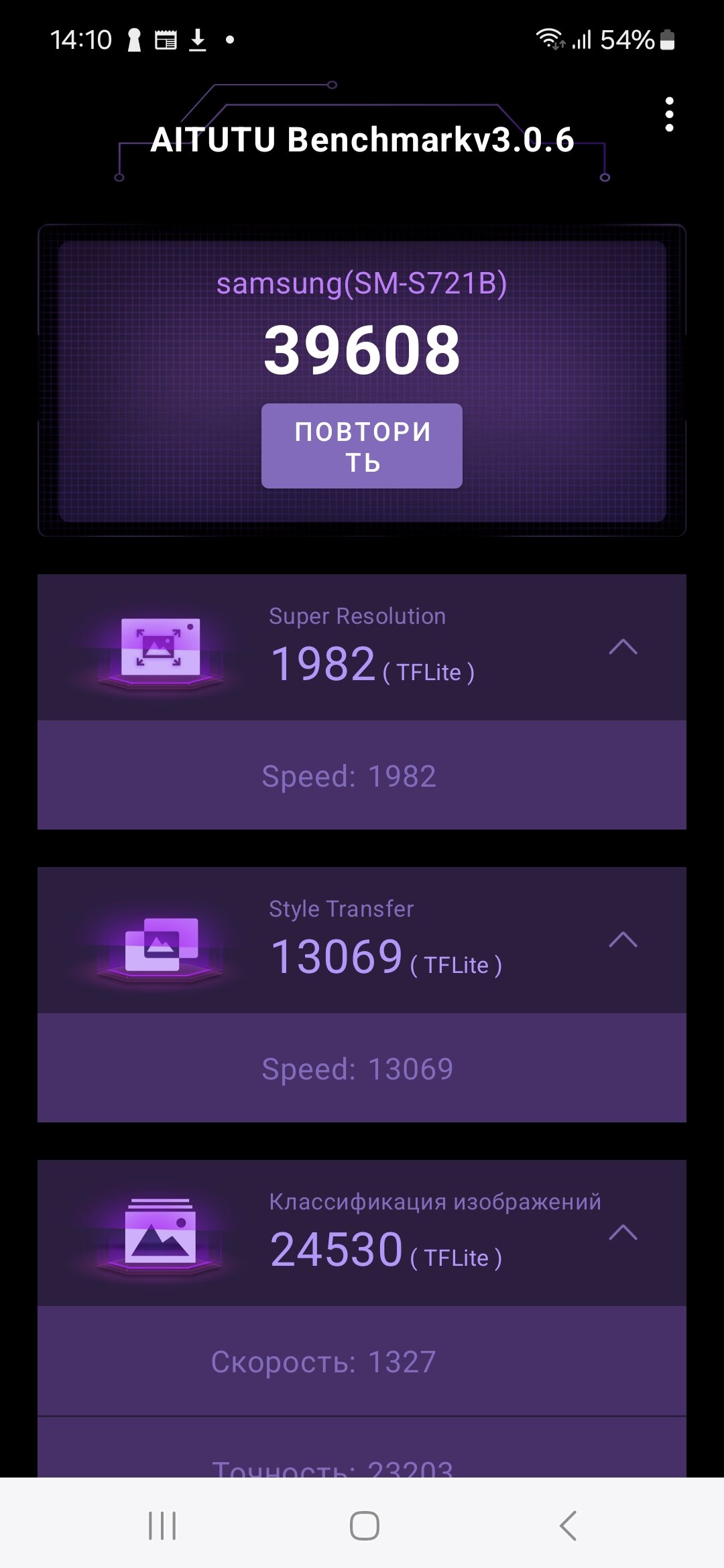Image resolution: width=724 pixels, height=1568 pixels.
Task: Open recent apps from the navigation bar
Action: pyautogui.click(x=162, y=1526)
